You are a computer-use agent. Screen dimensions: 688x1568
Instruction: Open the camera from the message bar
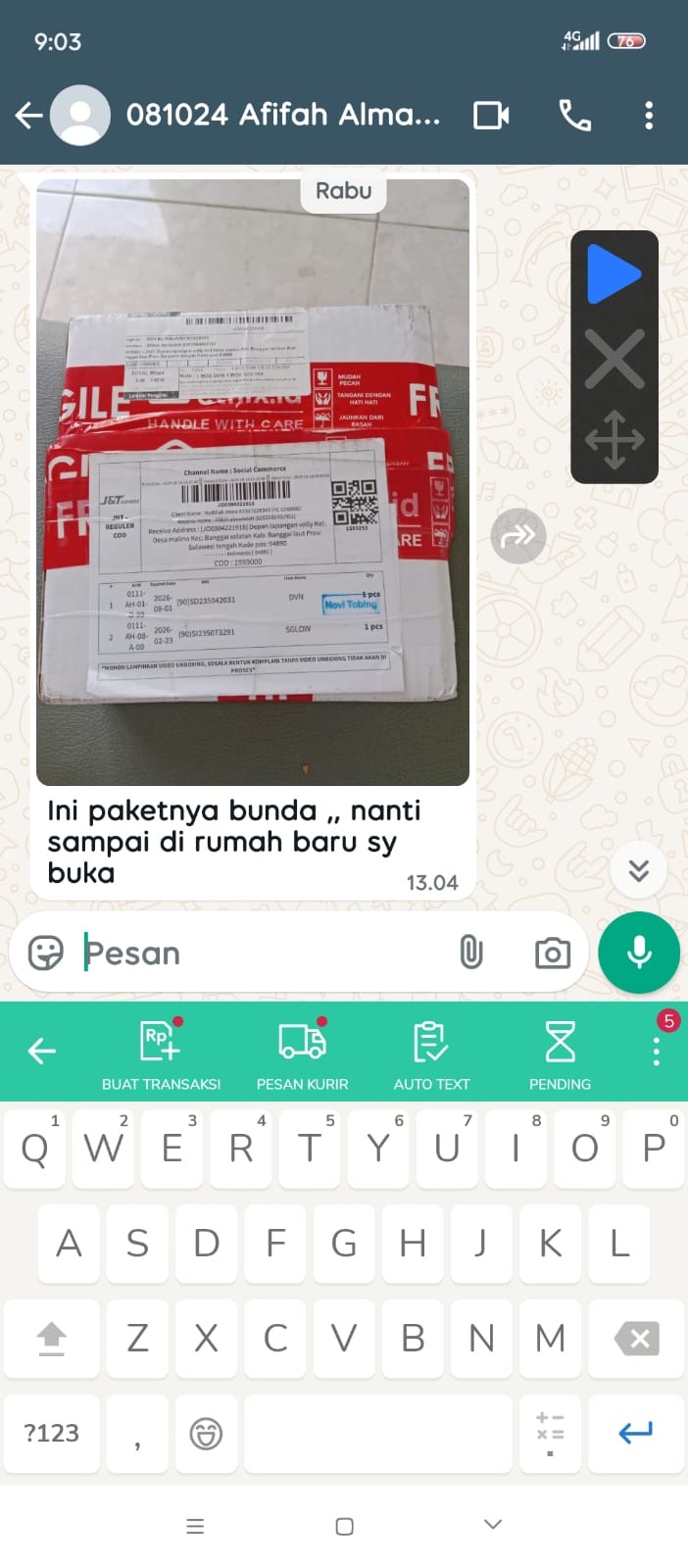click(x=553, y=953)
